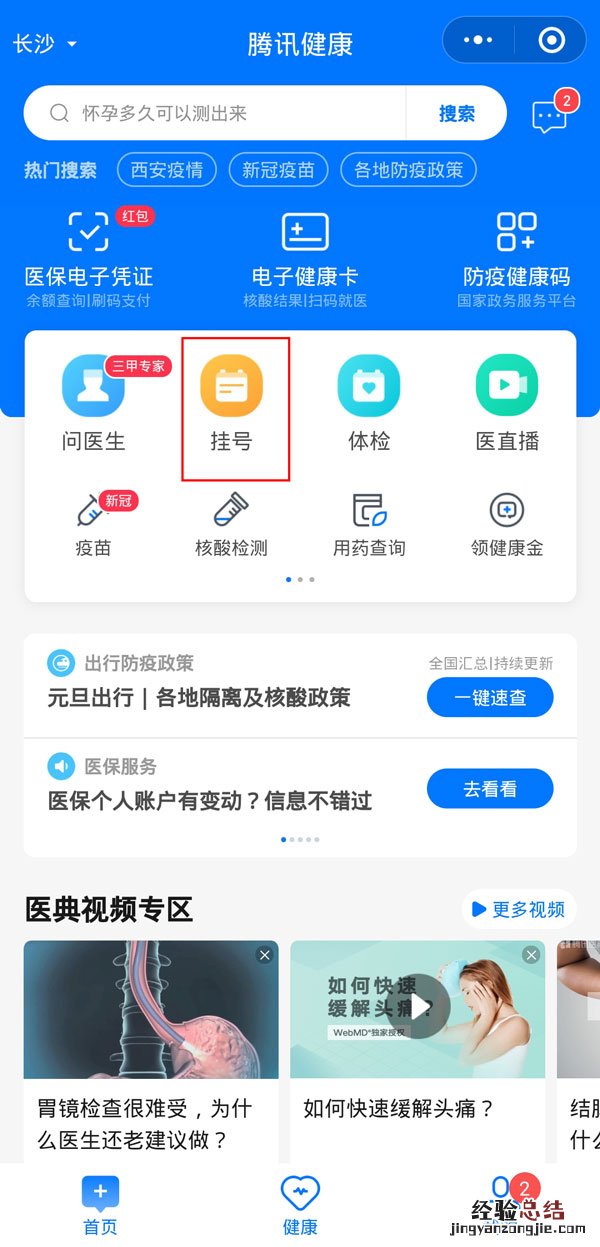Viewport: 600px width, 1247px height.
Task: Open the mini program more options menu
Action: point(479,41)
